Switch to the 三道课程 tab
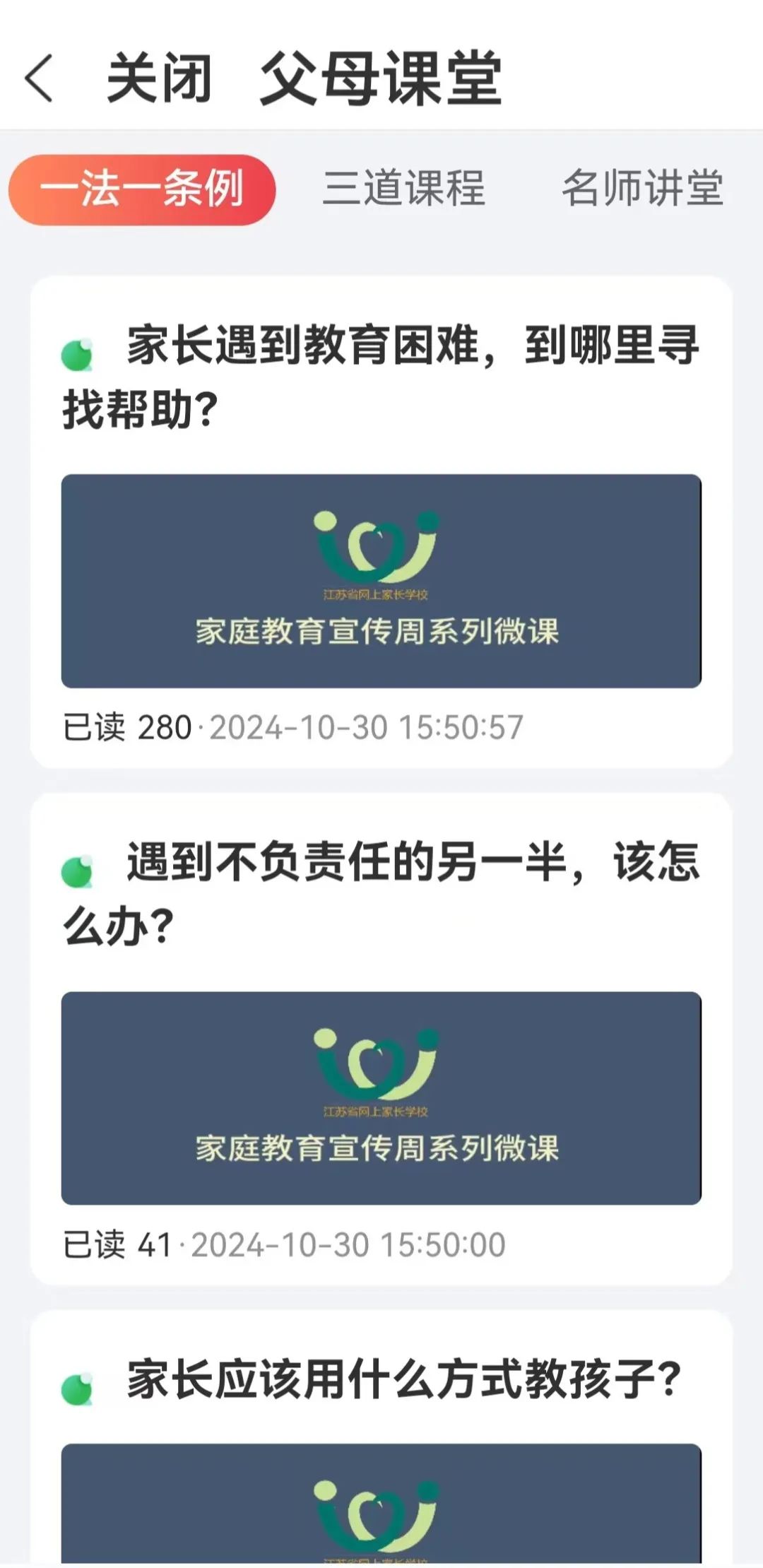Screen dimensions: 763x1568 tap(403, 189)
